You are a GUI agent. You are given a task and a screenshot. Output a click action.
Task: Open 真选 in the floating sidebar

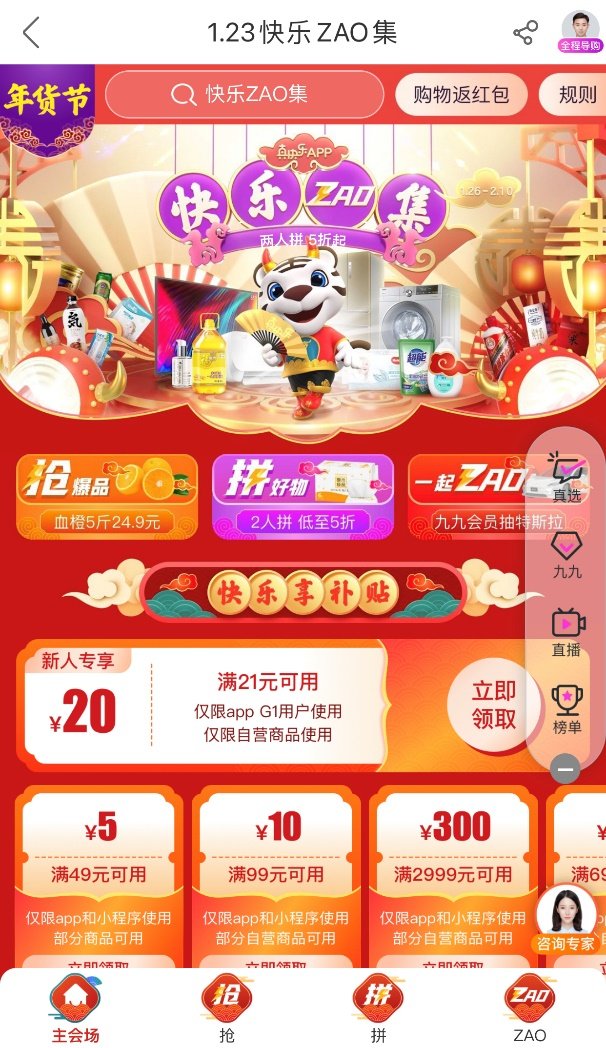point(567,476)
